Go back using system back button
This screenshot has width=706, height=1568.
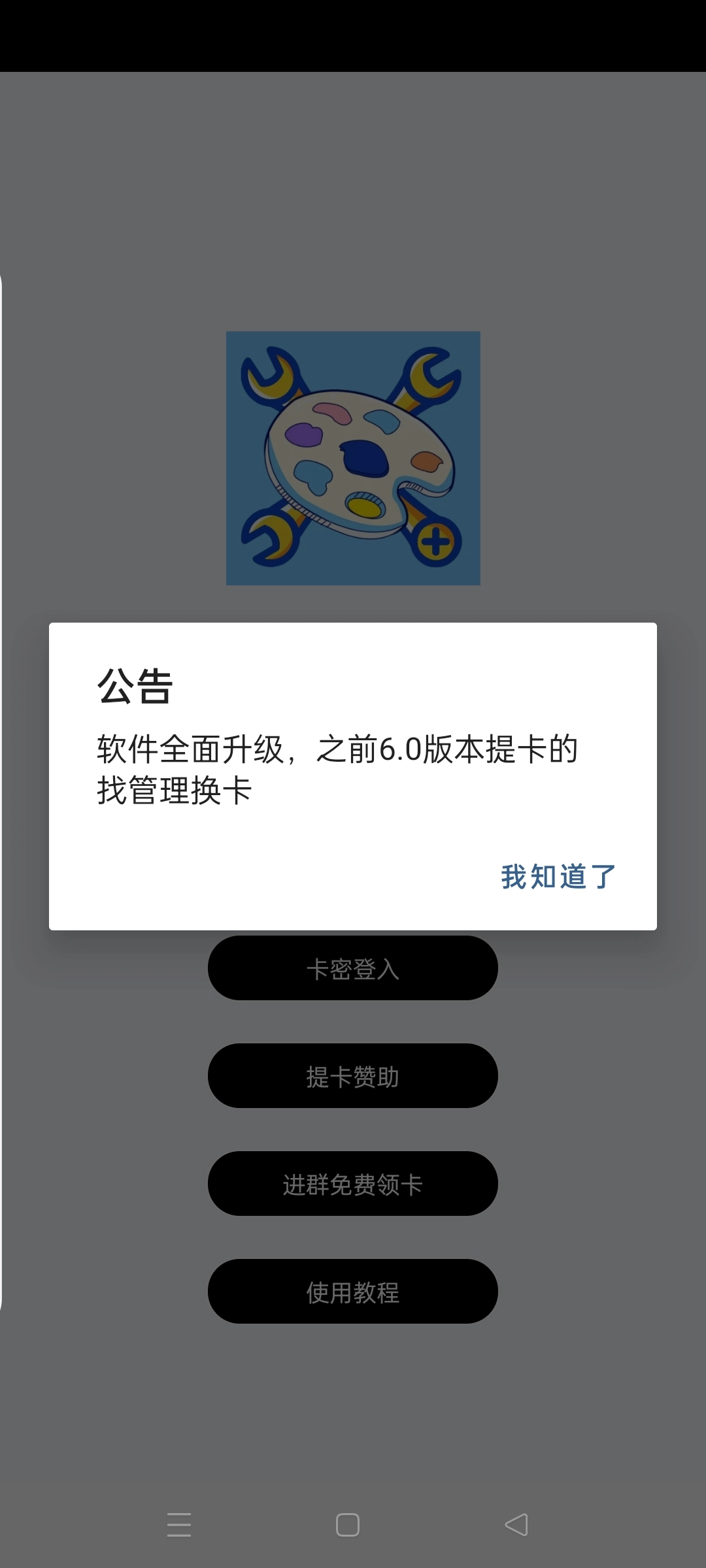[x=516, y=1525]
